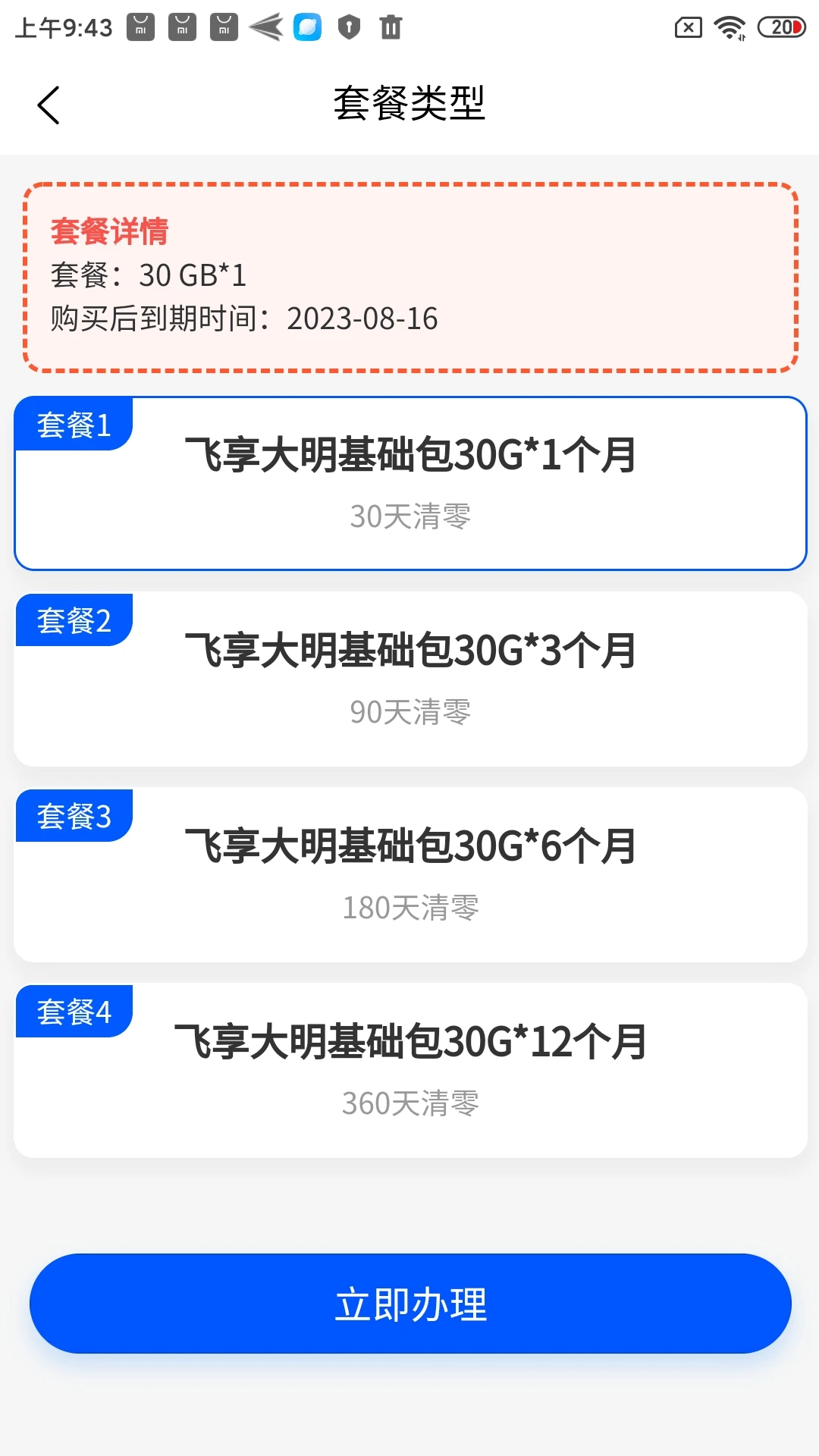Tap the 套餐详情 dashed detail box
This screenshot has height=1456, width=819.
[x=409, y=276]
